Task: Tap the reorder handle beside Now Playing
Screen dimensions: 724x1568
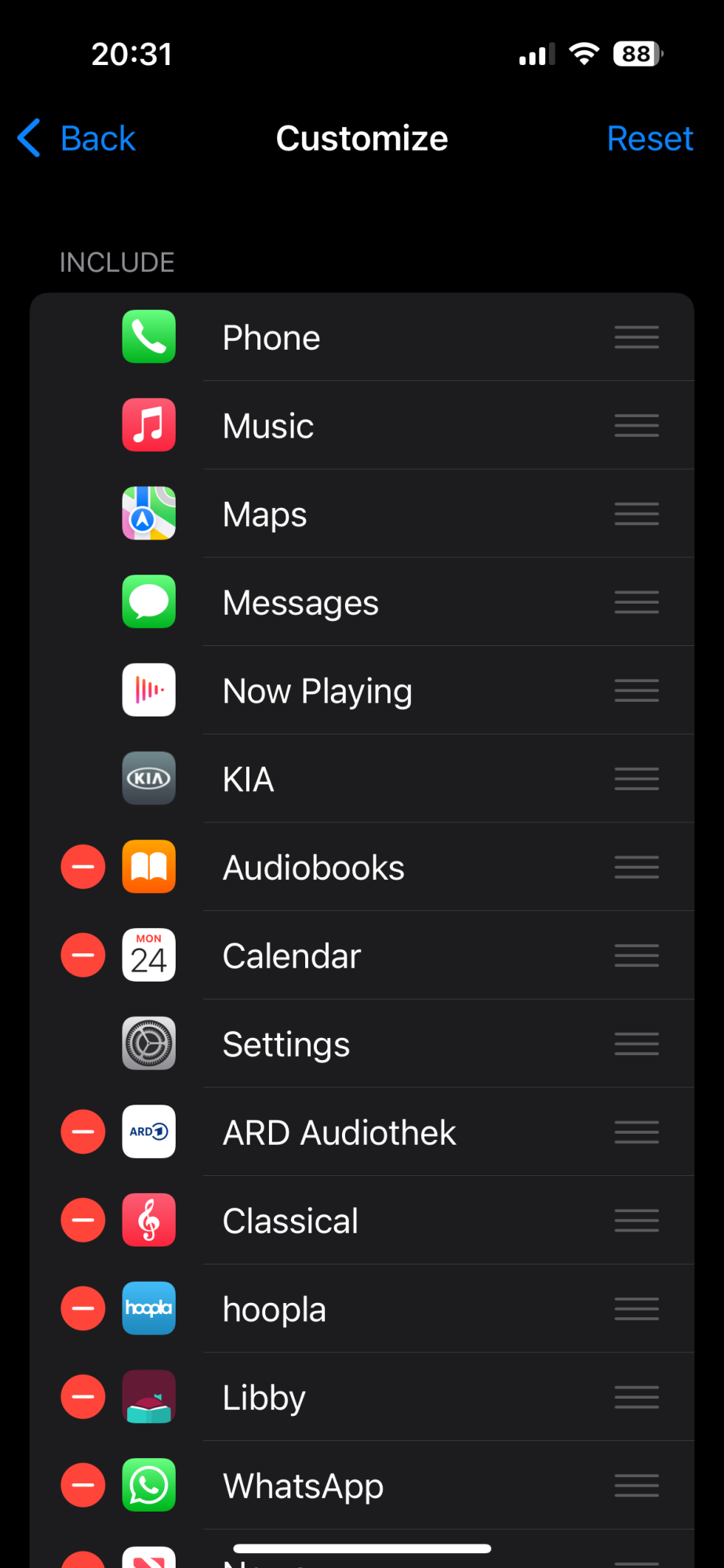Action: (636, 691)
